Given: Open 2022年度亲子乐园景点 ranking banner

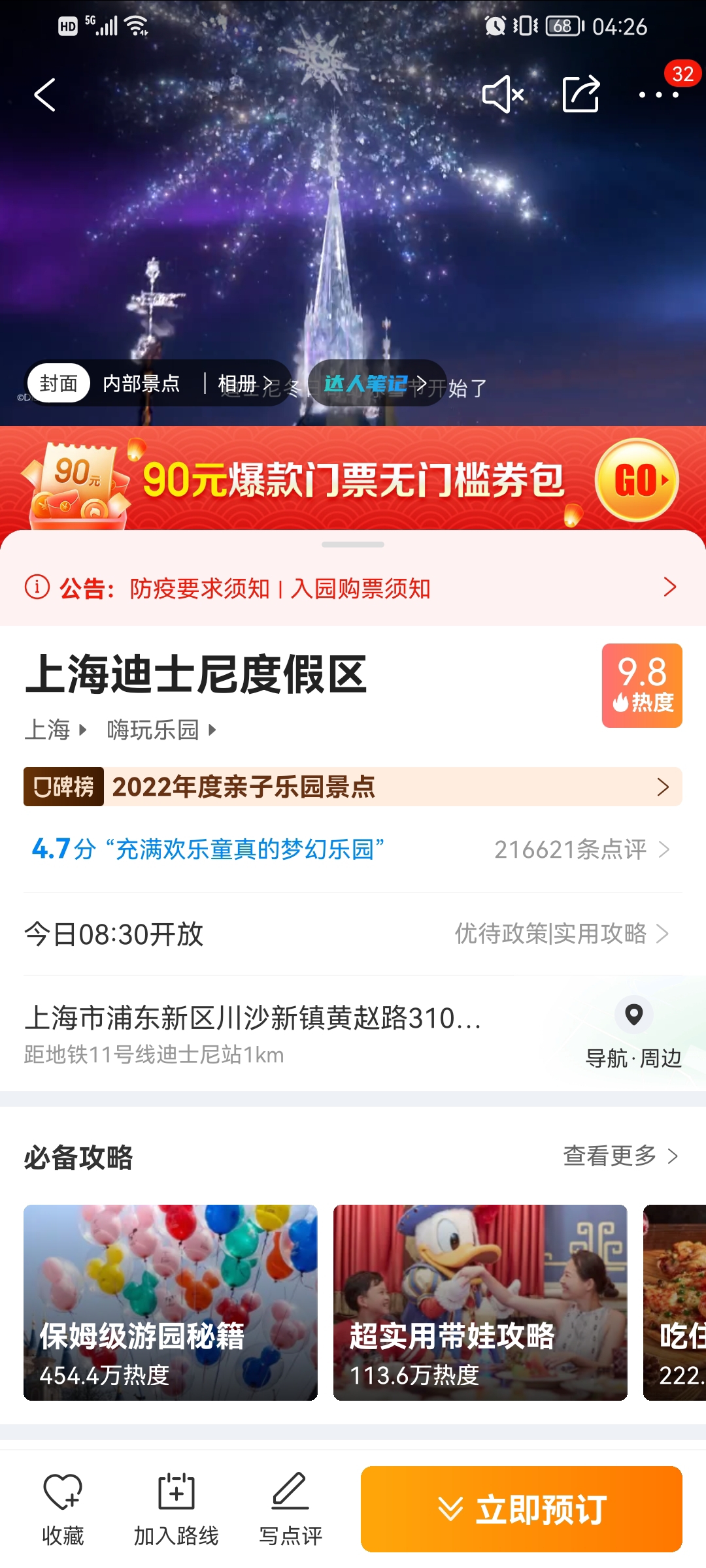Looking at the screenshot, I should click(x=353, y=787).
